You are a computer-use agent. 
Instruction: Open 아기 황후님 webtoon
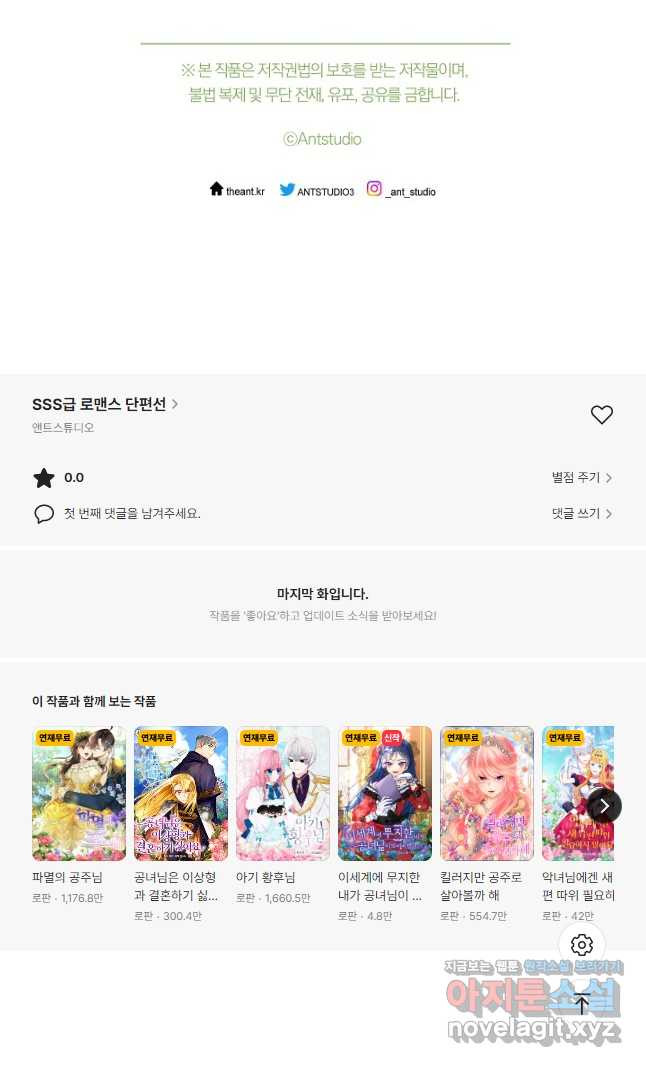click(x=283, y=794)
